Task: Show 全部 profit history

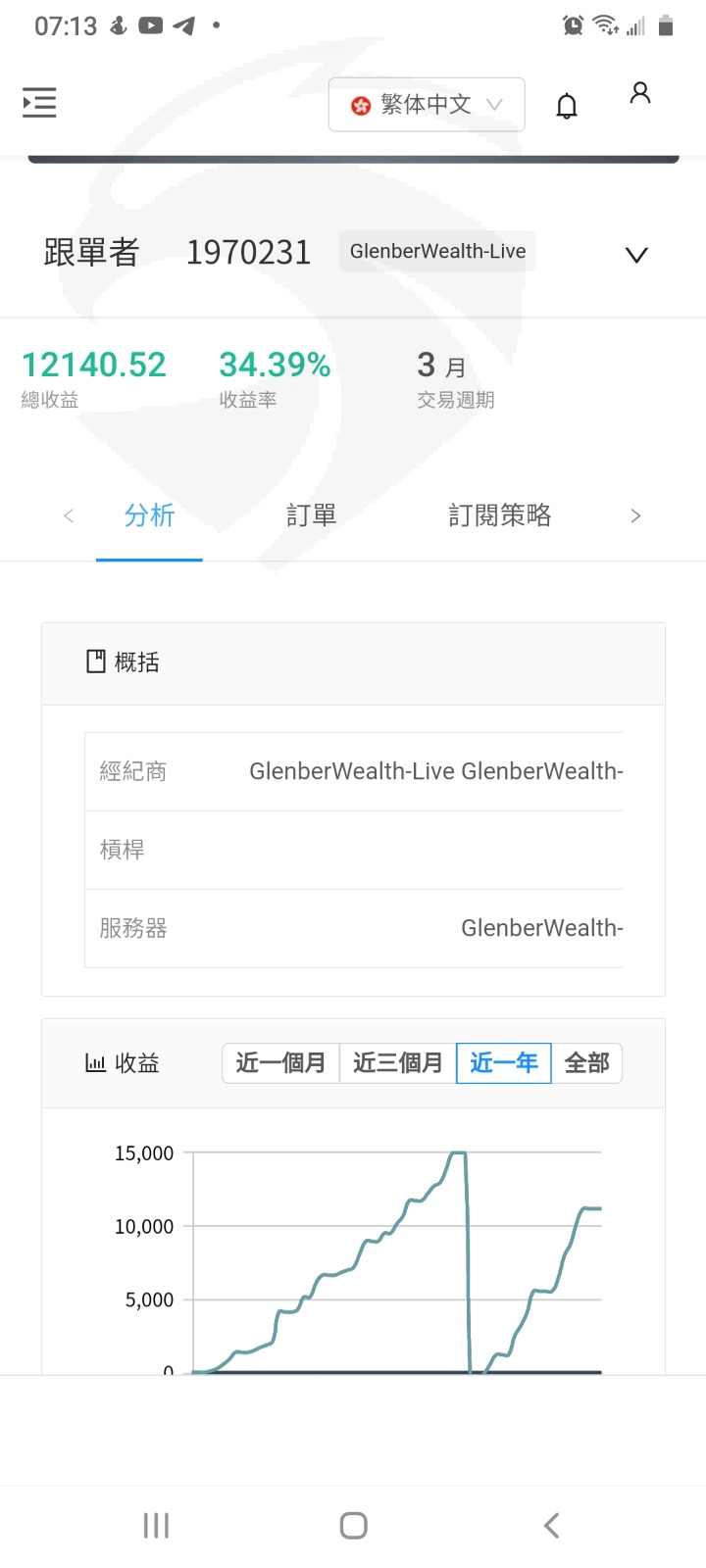Action: [586, 1063]
